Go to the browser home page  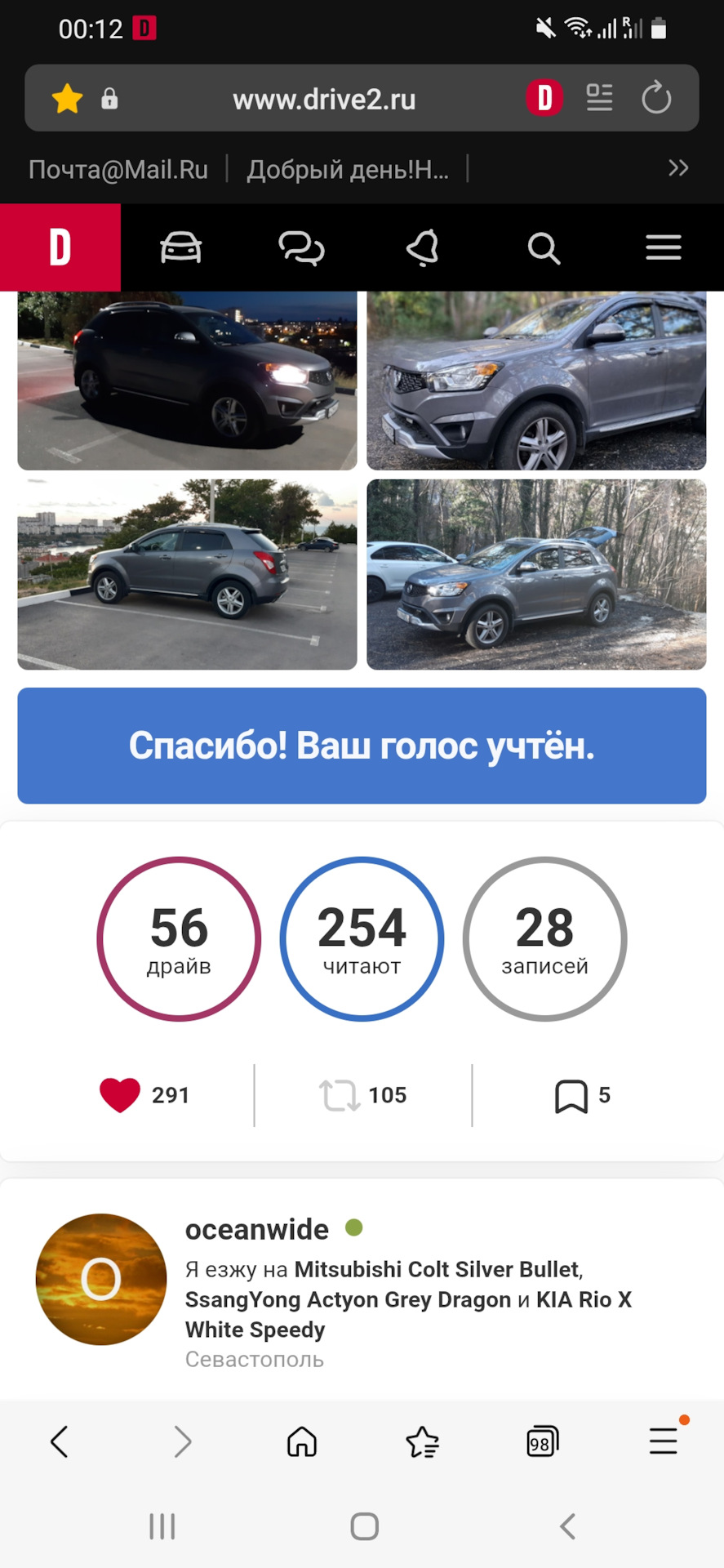(x=302, y=1441)
